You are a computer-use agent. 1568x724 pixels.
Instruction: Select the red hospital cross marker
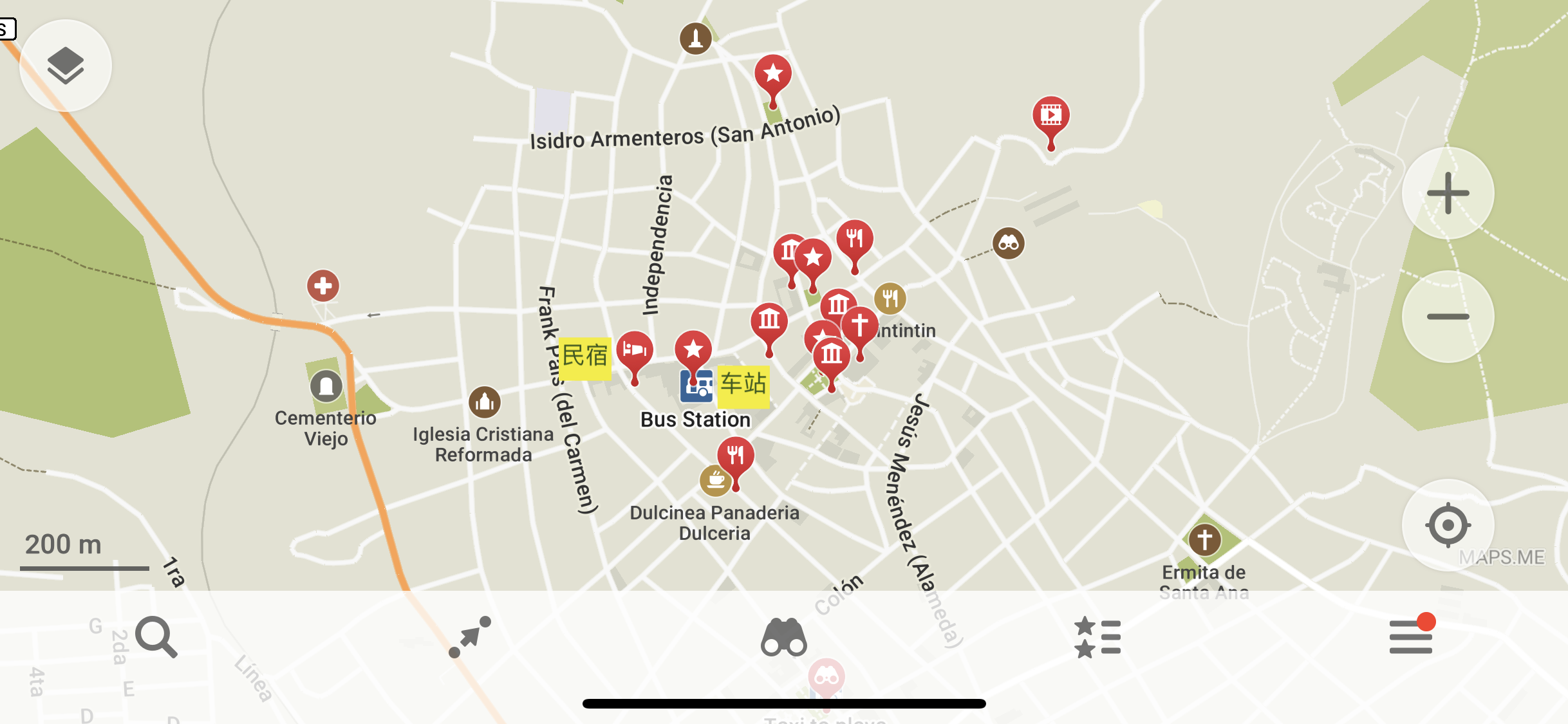323,286
